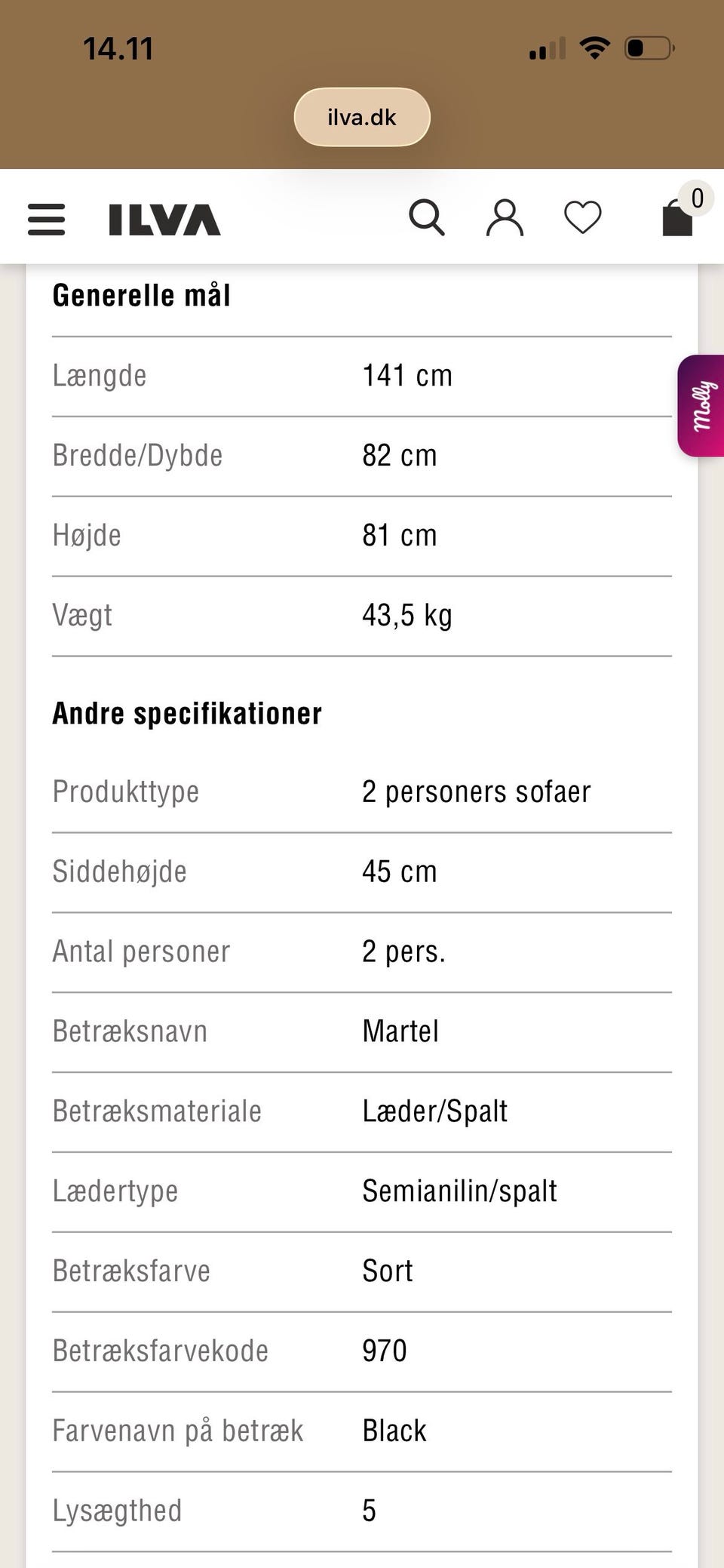Open the account profile icon
This screenshot has height=1568, width=724.
click(x=505, y=217)
